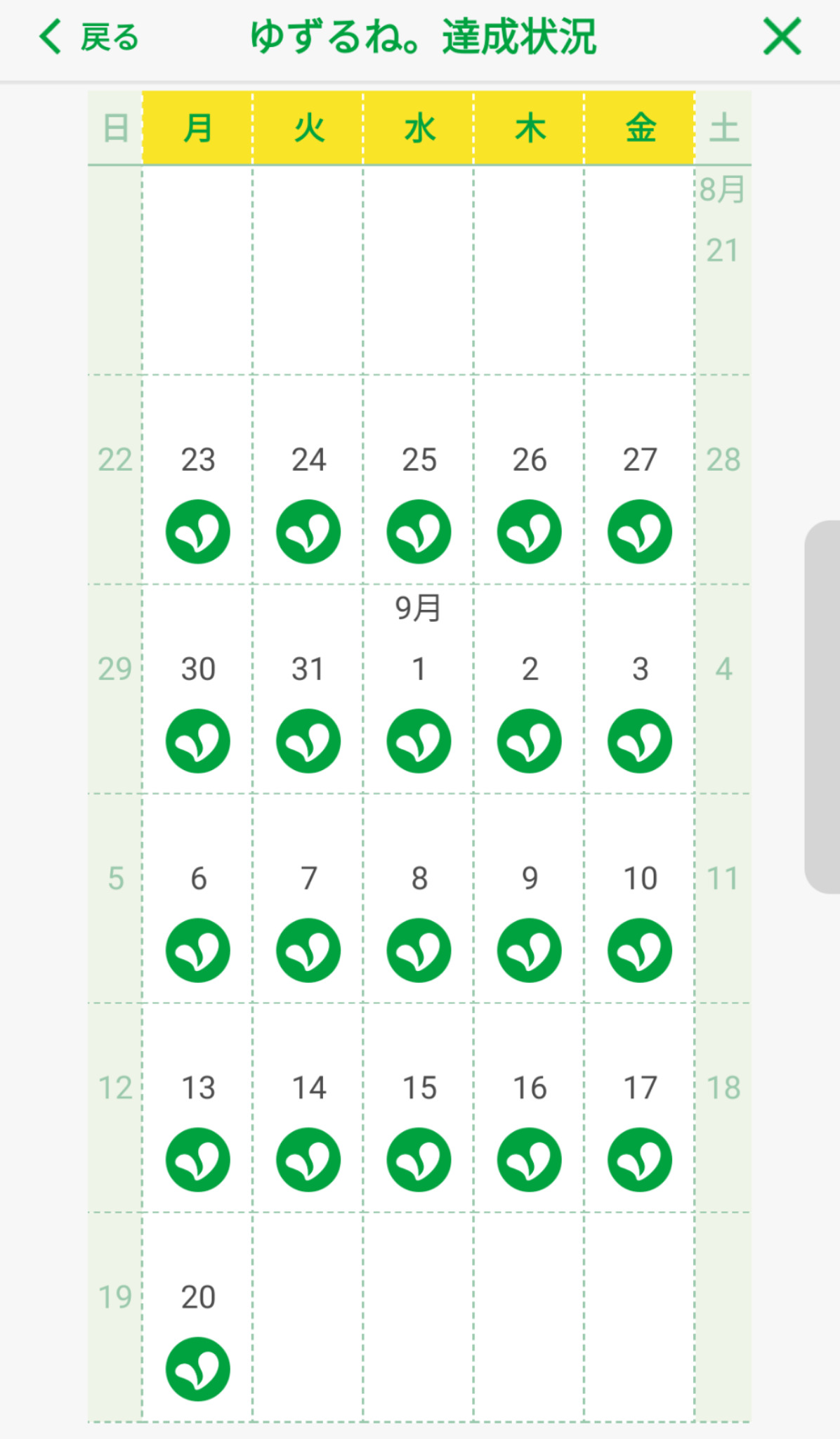The image size is (840, 1439).
Task: Select the heart icon for September 3
Action: click(x=639, y=741)
